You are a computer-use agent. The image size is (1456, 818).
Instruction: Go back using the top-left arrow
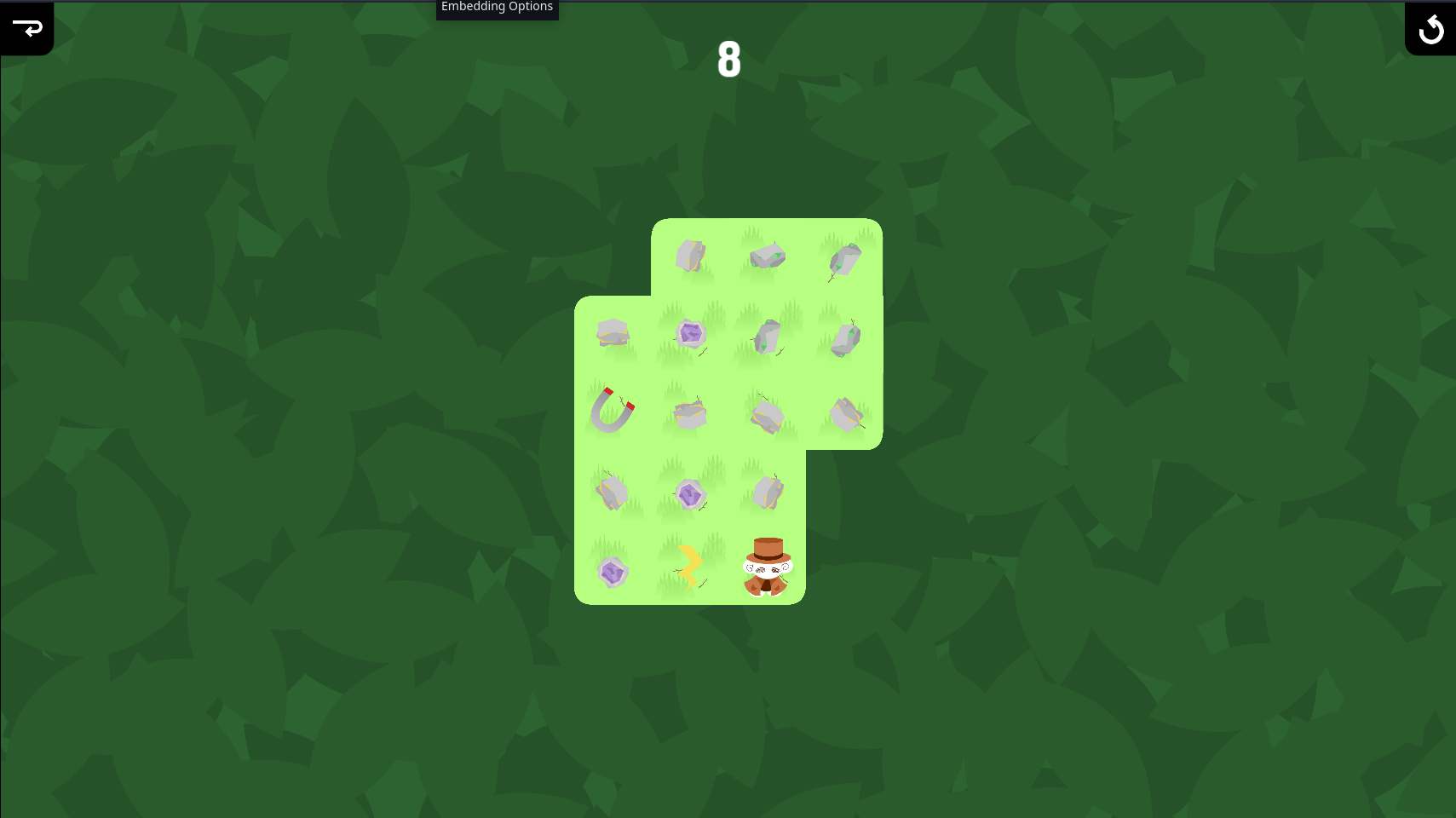27,28
